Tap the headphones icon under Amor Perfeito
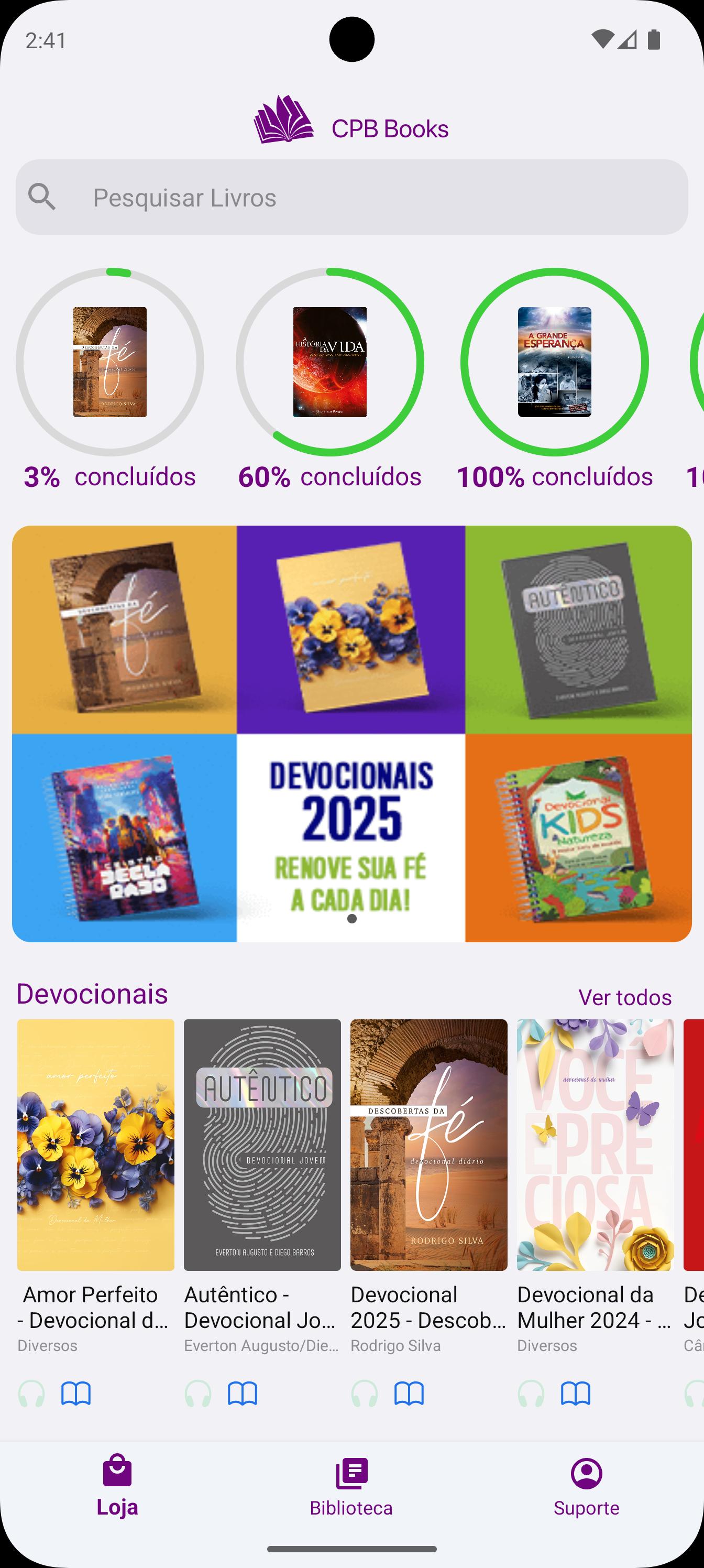704x1568 pixels. (31, 1393)
